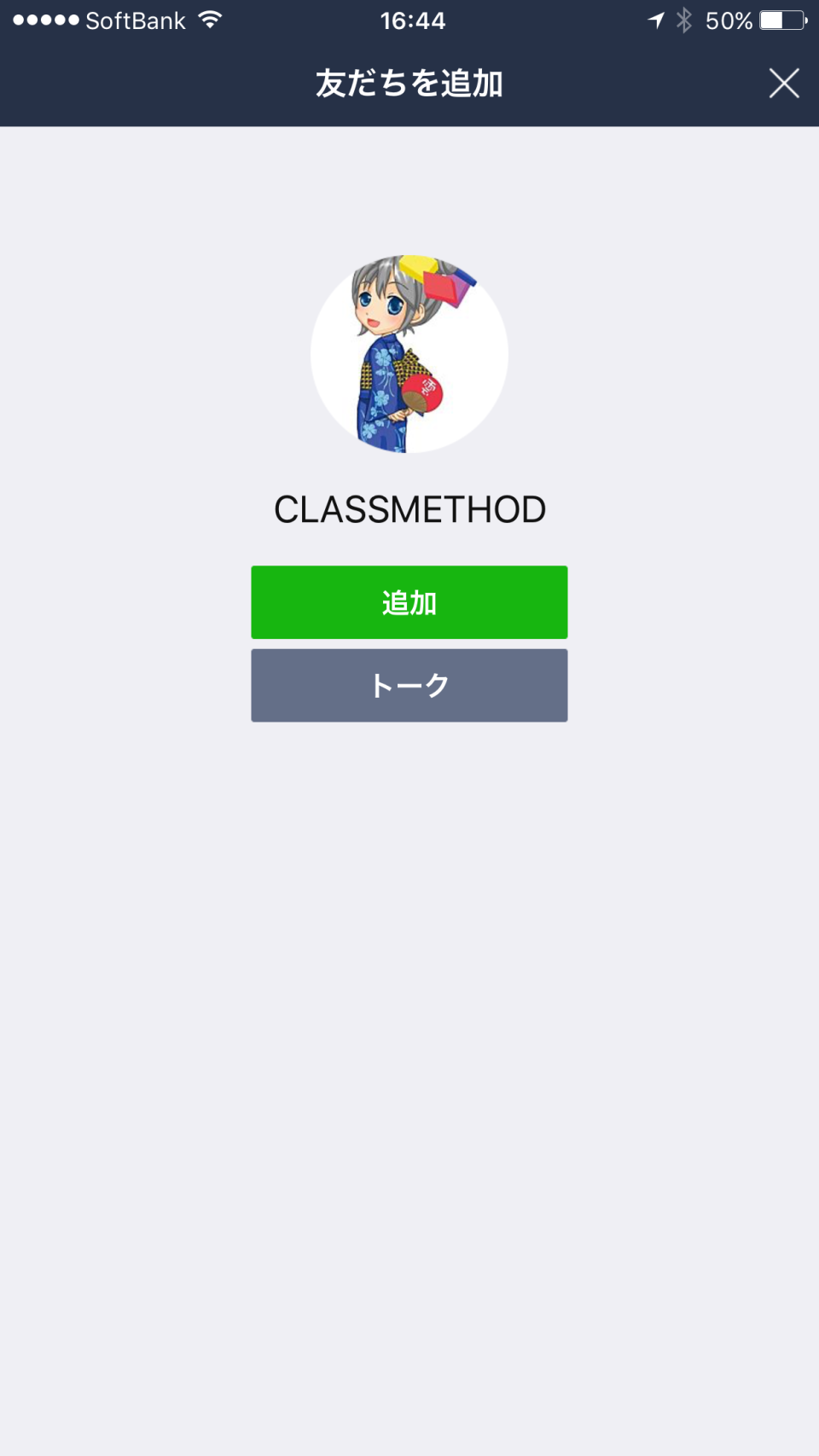Tap the 追加 label on the green button

pos(409,602)
